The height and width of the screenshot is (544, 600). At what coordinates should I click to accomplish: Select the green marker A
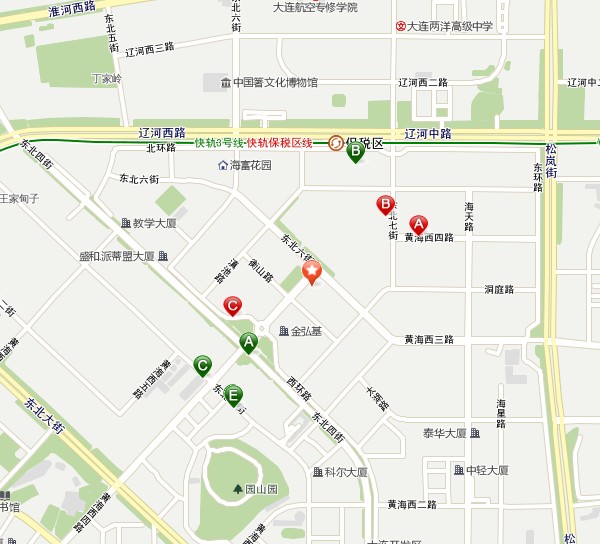[249, 342]
